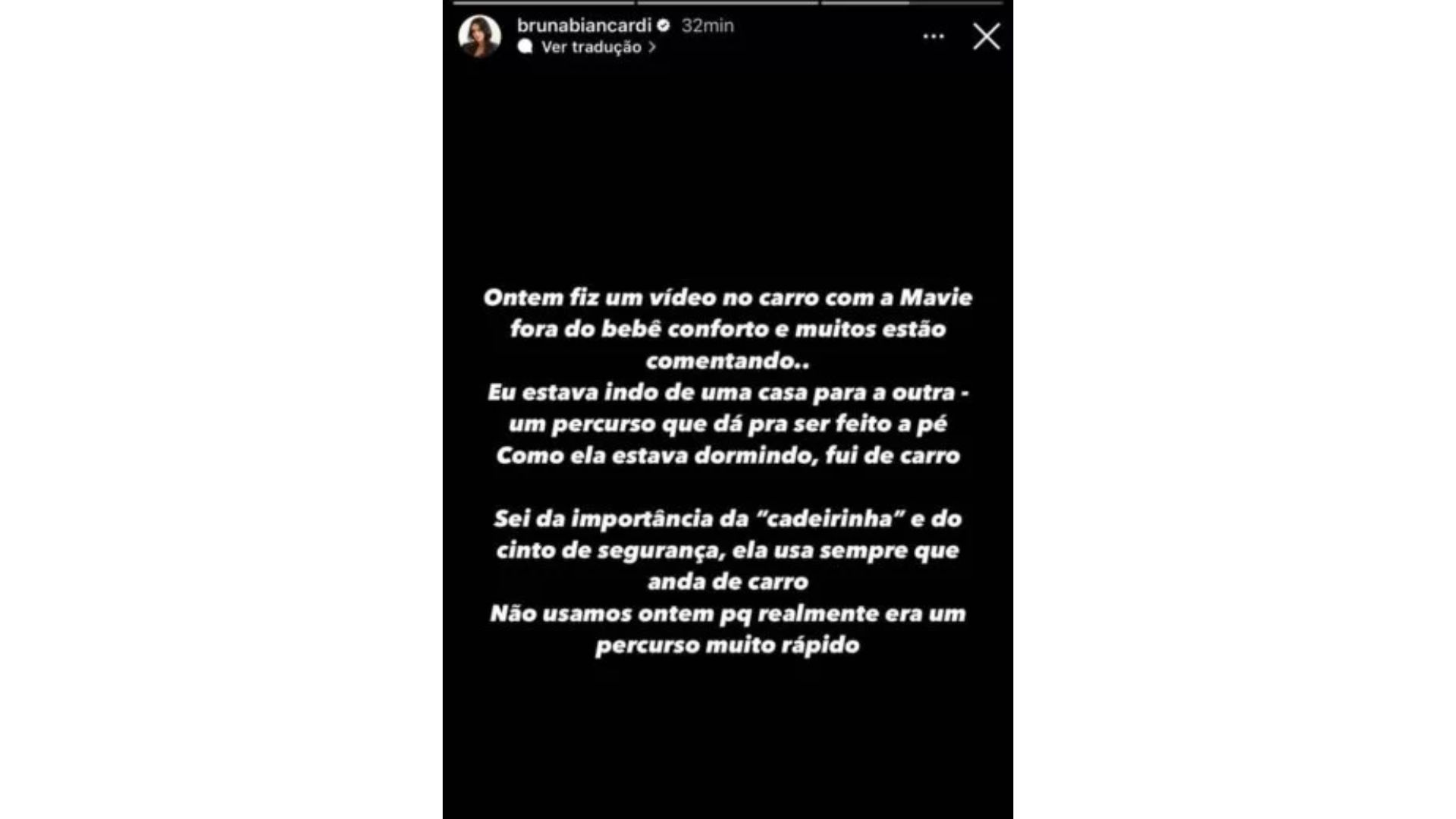Viewport: 1456px width, 819px height.
Task: Open brunabiancardi's profile picture
Action: (x=479, y=36)
